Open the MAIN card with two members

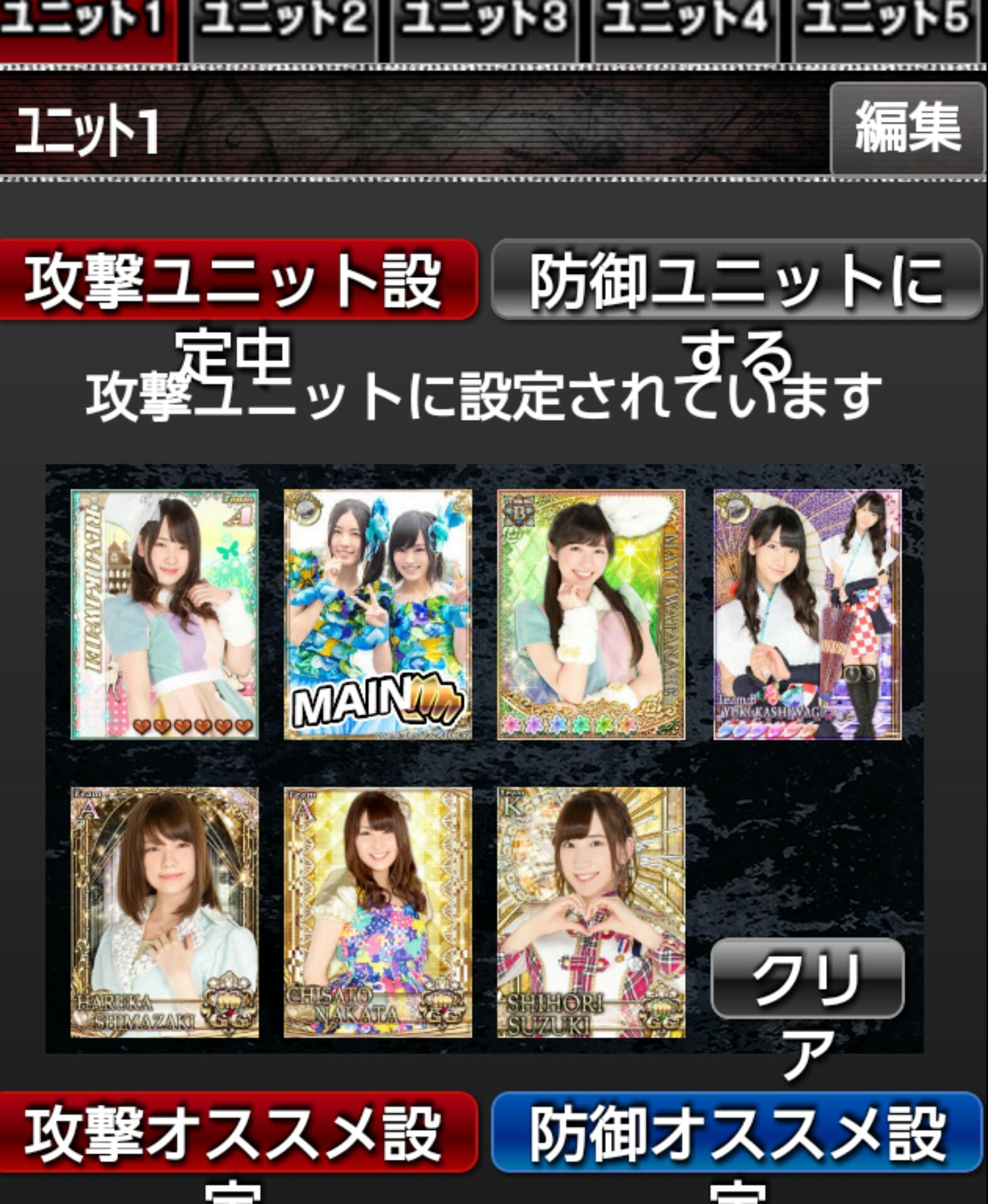[x=378, y=615]
